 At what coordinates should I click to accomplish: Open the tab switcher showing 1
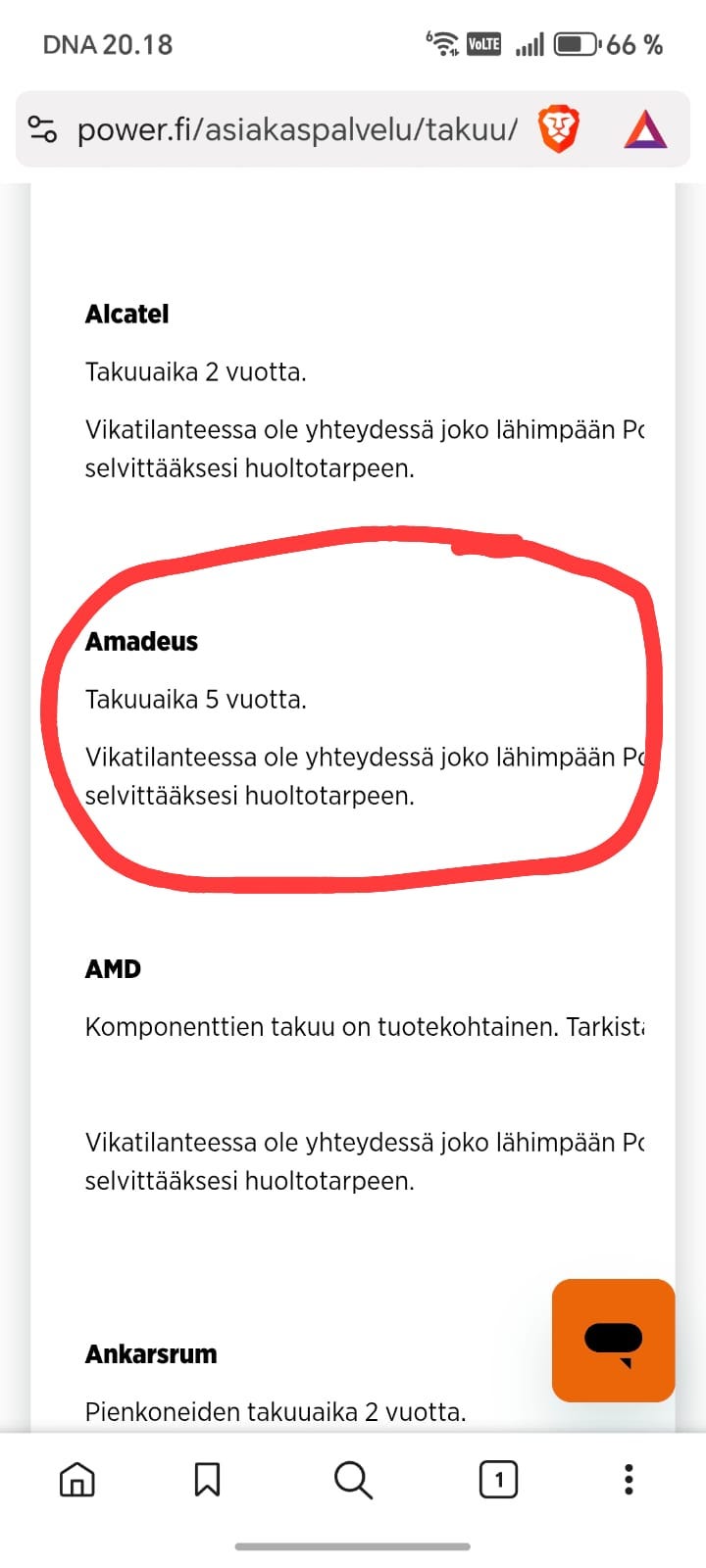pos(498,1480)
